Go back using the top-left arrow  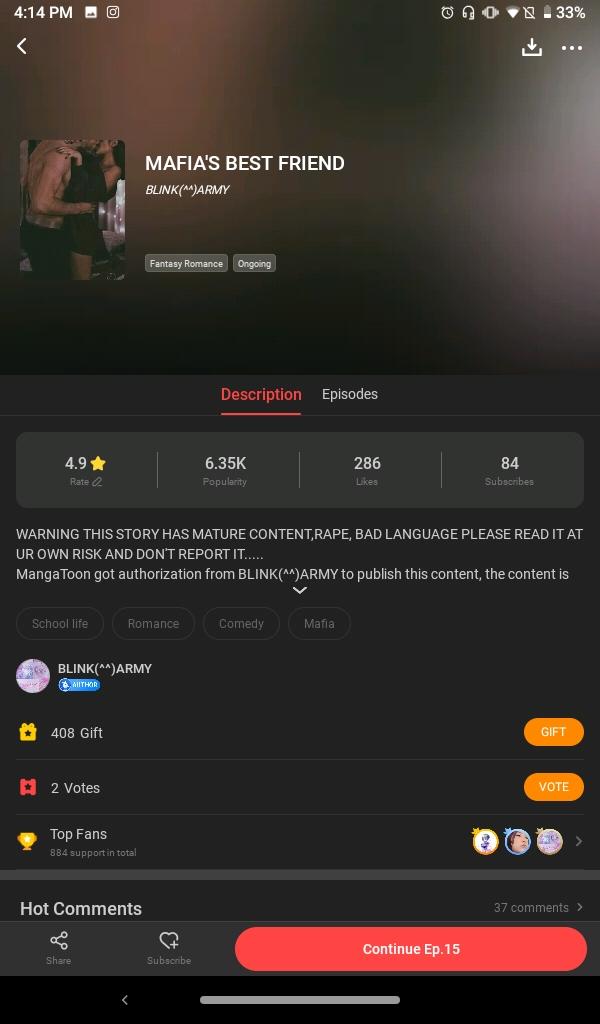tap(22, 46)
